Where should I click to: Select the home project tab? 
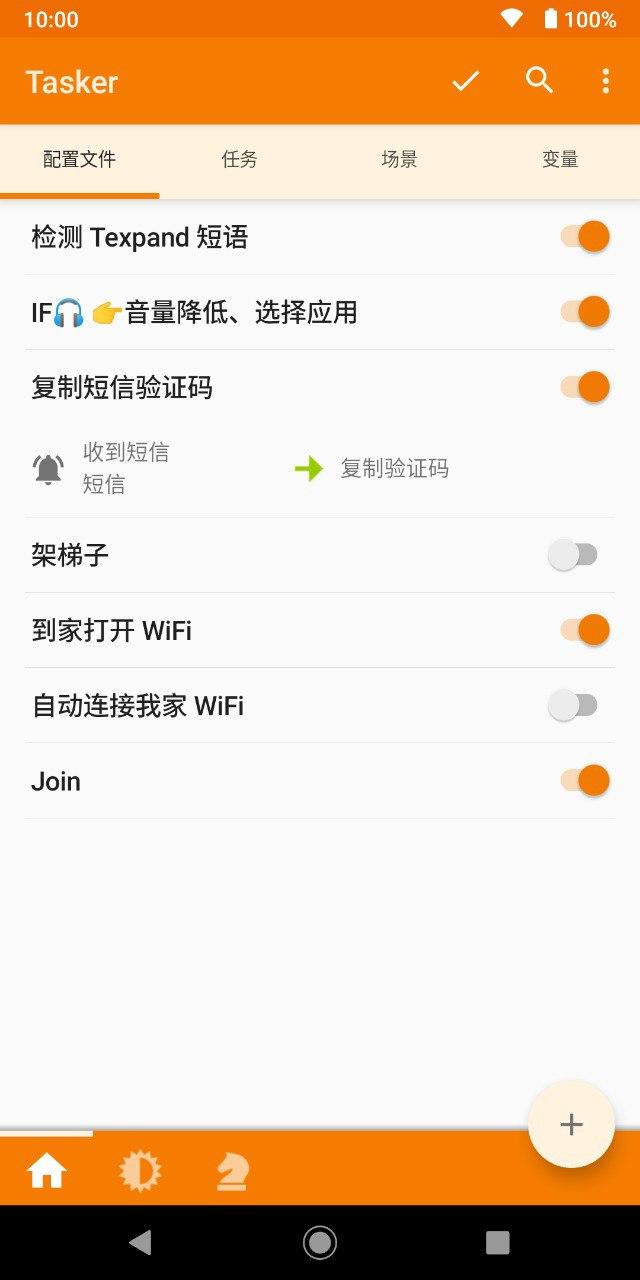click(47, 1170)
